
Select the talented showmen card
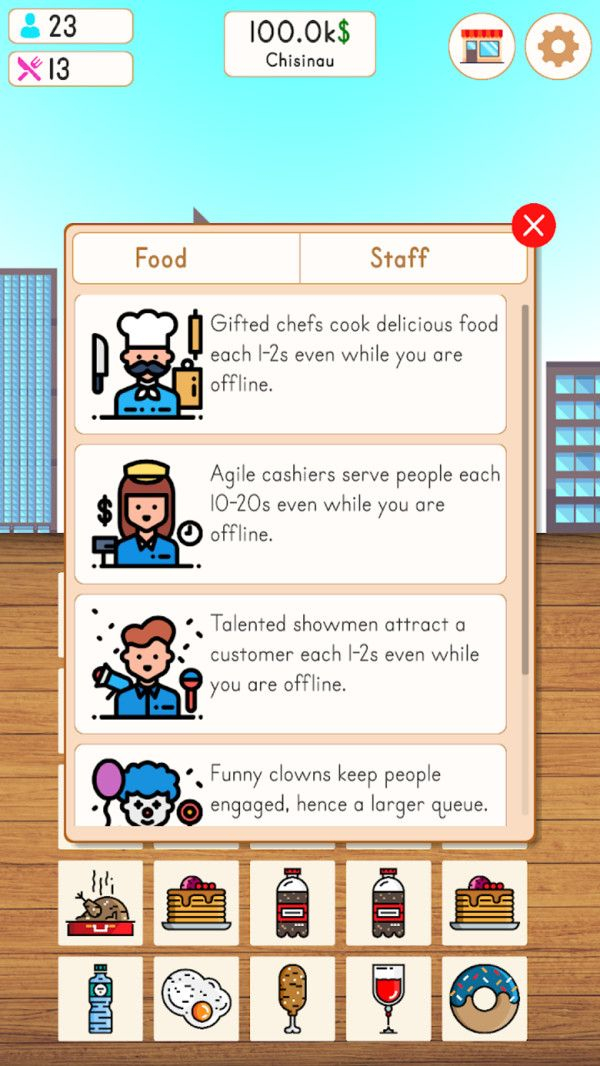[290, 664]
